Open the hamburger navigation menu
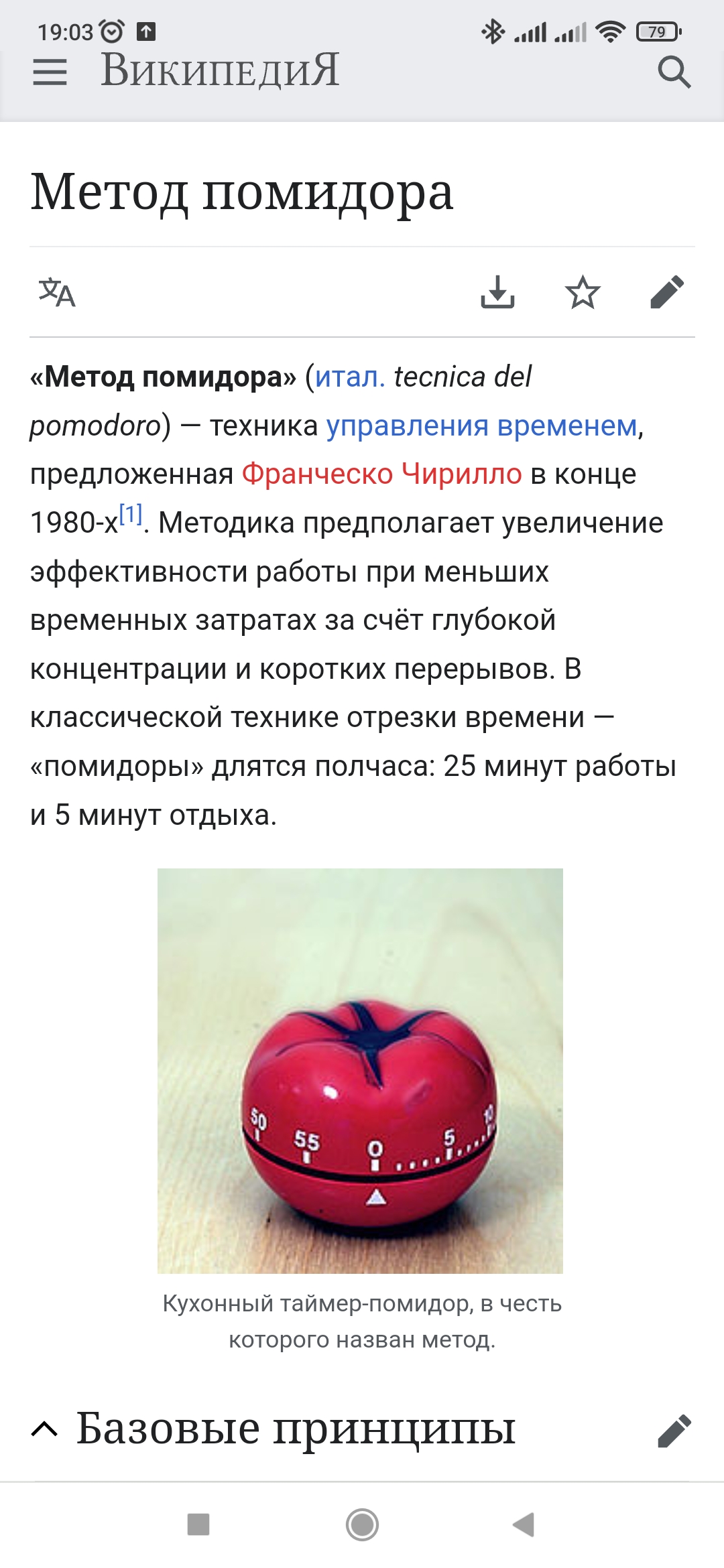The height and width of the screenshot is (1568, 724). pyautogui.click(x=50, y=72)
